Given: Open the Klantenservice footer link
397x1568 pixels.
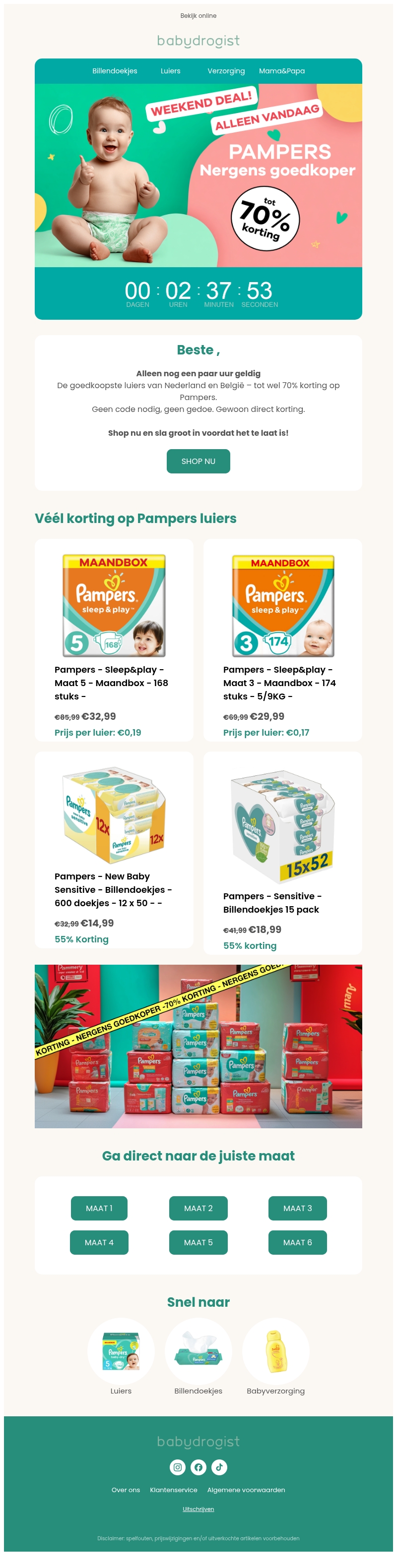Looking at the screenshot, I should click(x=174, y=1490).
